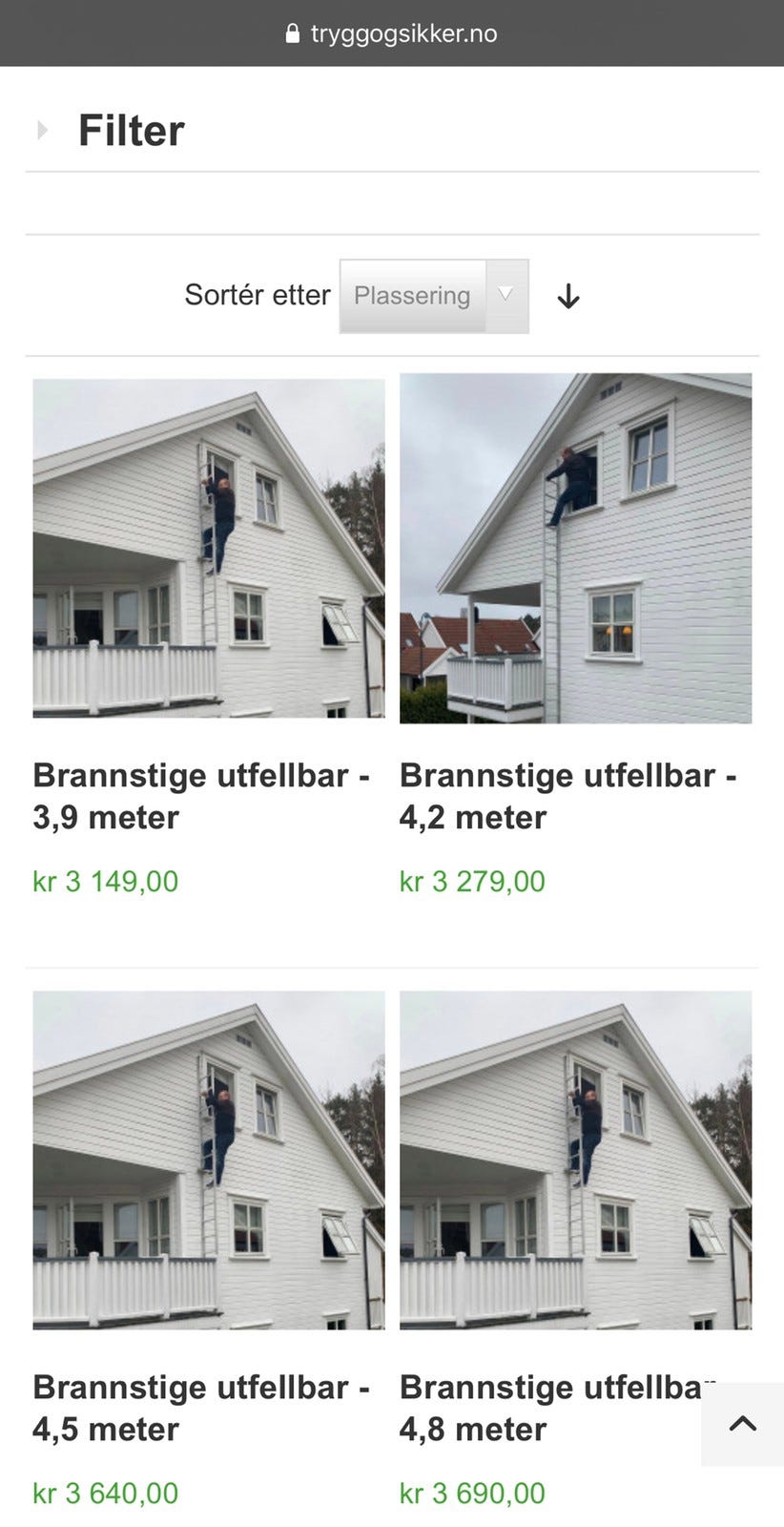Expand the Filter section
Viewport: 784px width, 1527px height.
132,129
